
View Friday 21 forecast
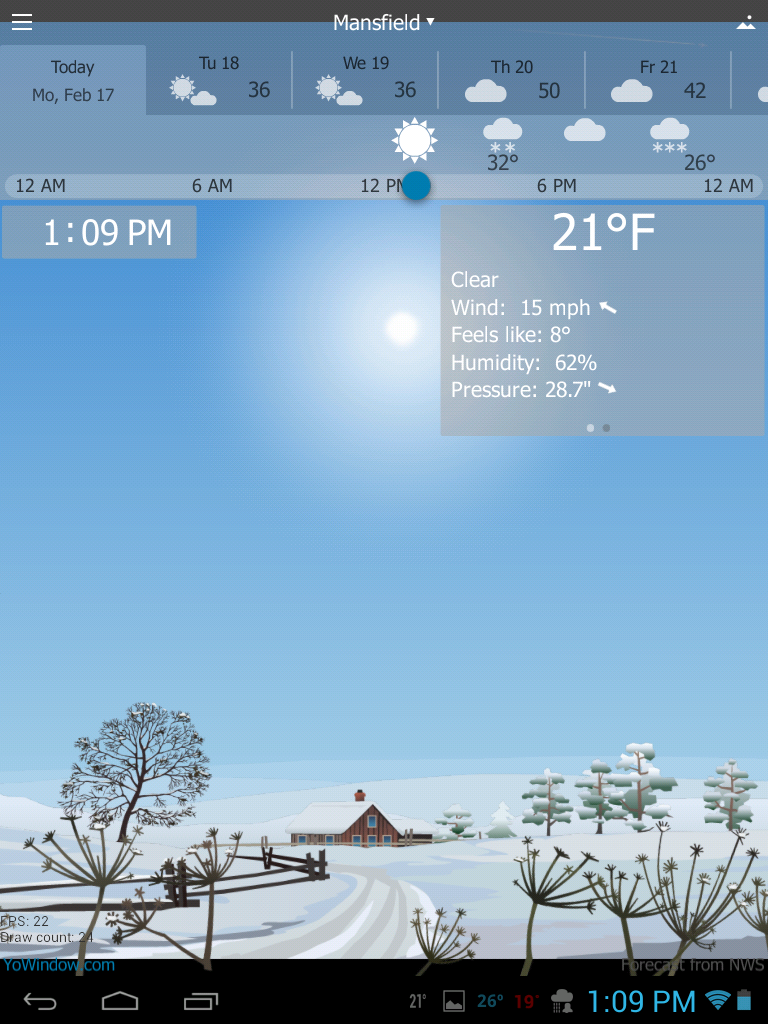pyautogui.click(x=658, y=80)
